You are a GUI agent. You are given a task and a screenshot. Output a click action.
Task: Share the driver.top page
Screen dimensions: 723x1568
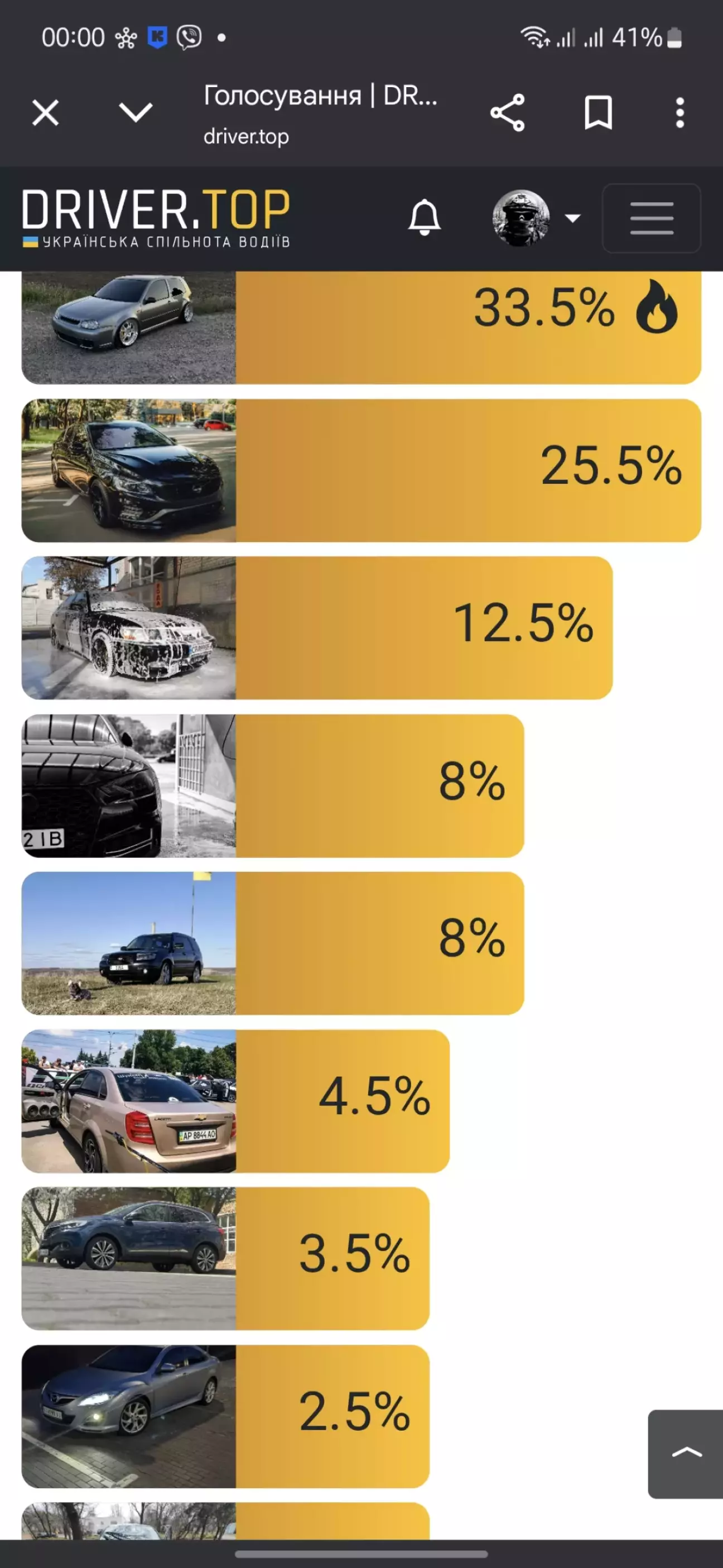(x=507, y=113)
